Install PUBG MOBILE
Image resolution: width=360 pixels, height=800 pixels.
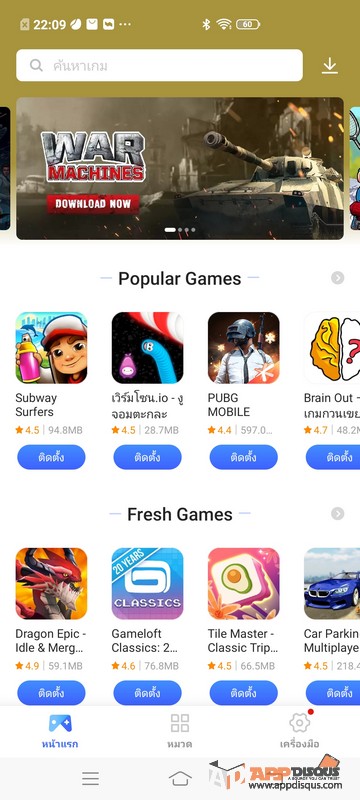243,457
